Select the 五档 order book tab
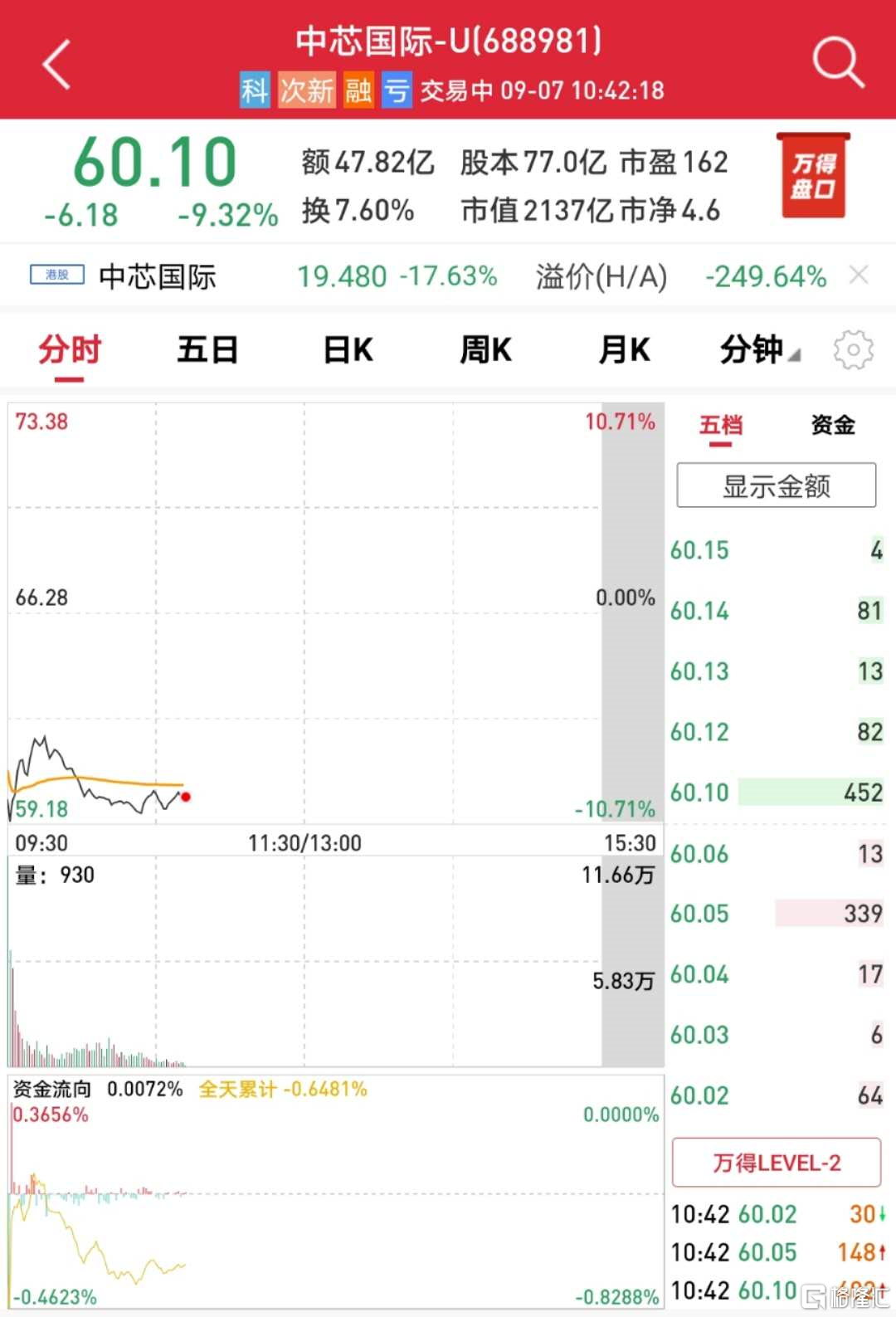The image size is (896, 1317). [720, 426]
